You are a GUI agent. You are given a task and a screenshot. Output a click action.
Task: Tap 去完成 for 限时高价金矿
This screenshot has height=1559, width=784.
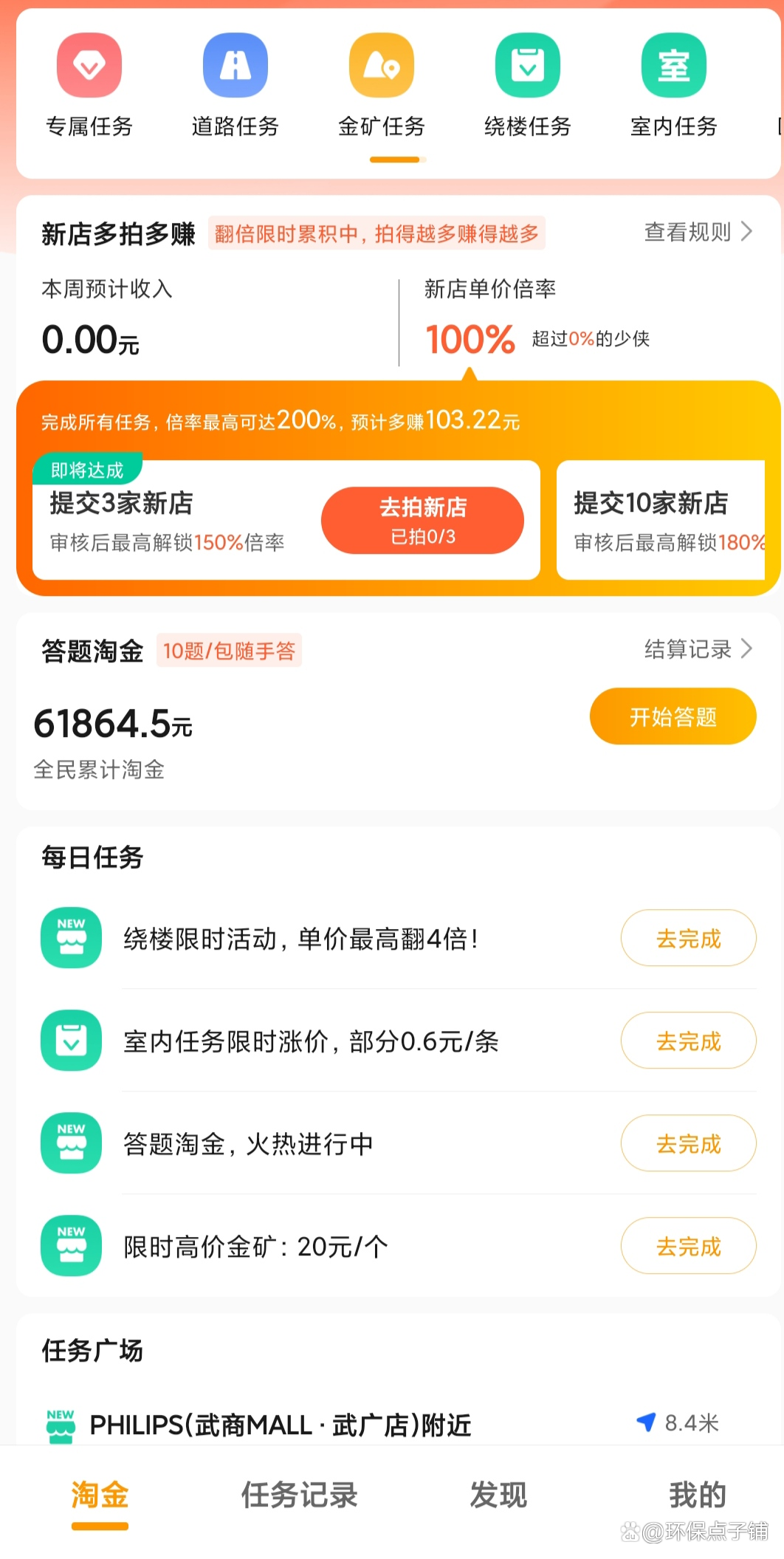tap(688, 1246)
